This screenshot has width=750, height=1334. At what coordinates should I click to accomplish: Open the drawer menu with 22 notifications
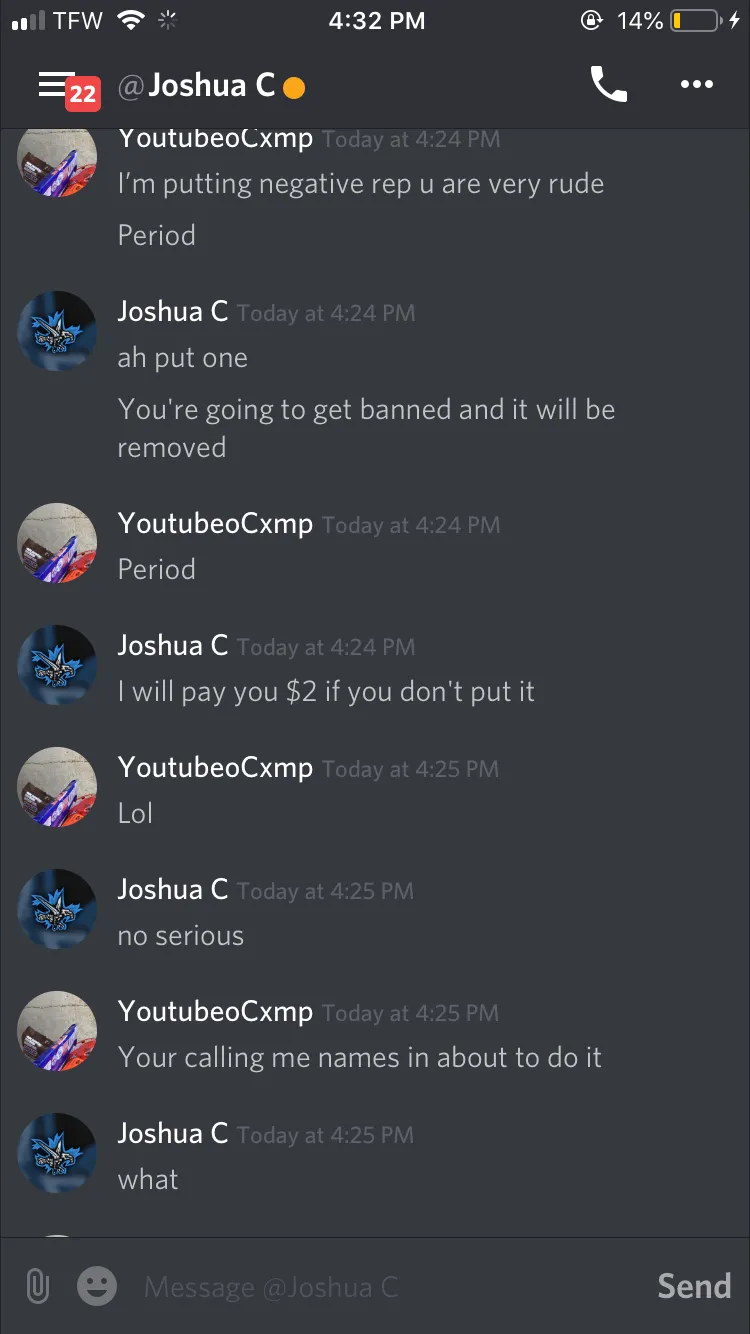pyautogui.click(x=62, y=87)
